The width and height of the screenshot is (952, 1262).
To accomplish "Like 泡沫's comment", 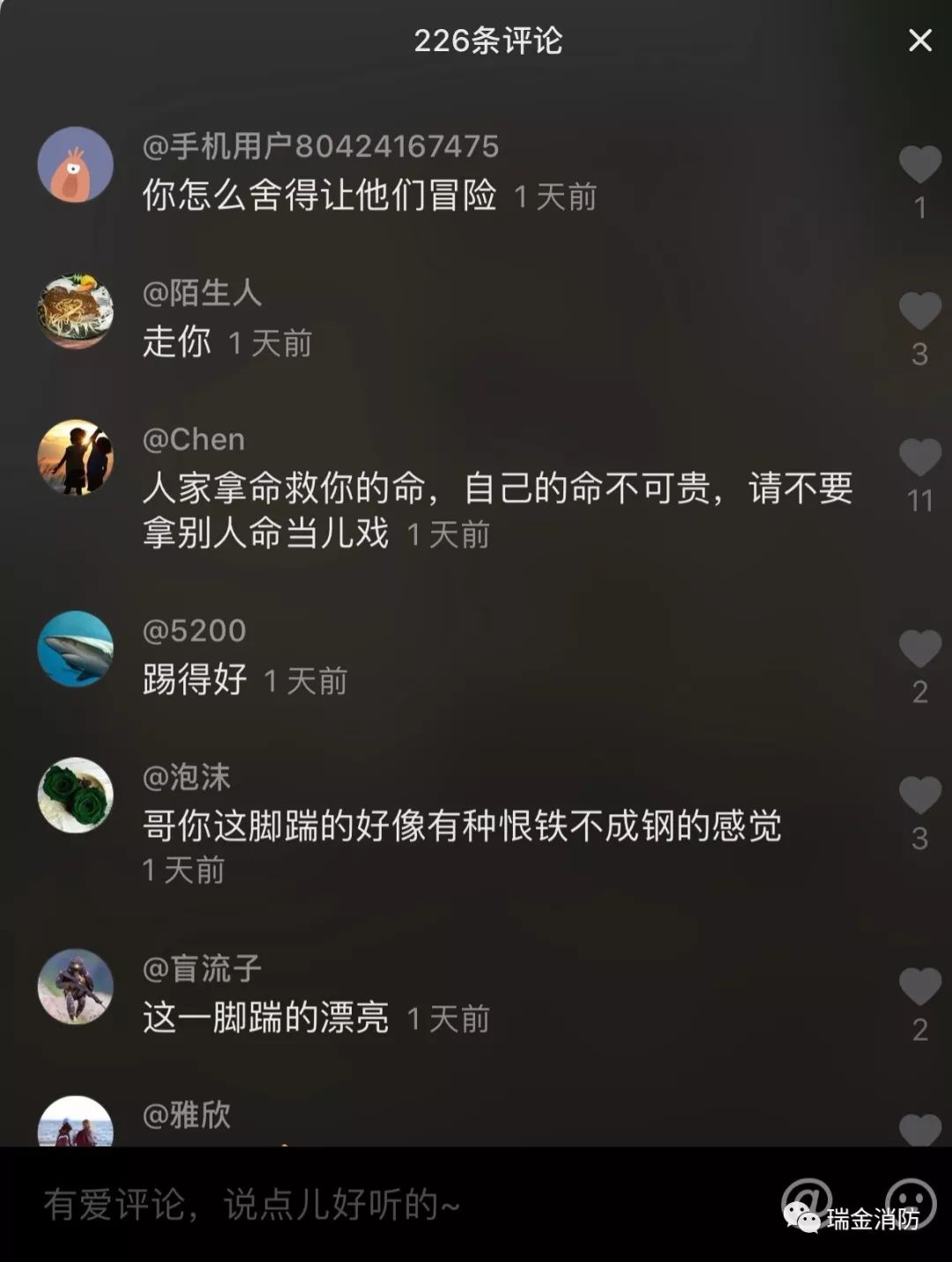I will (919, 795).
